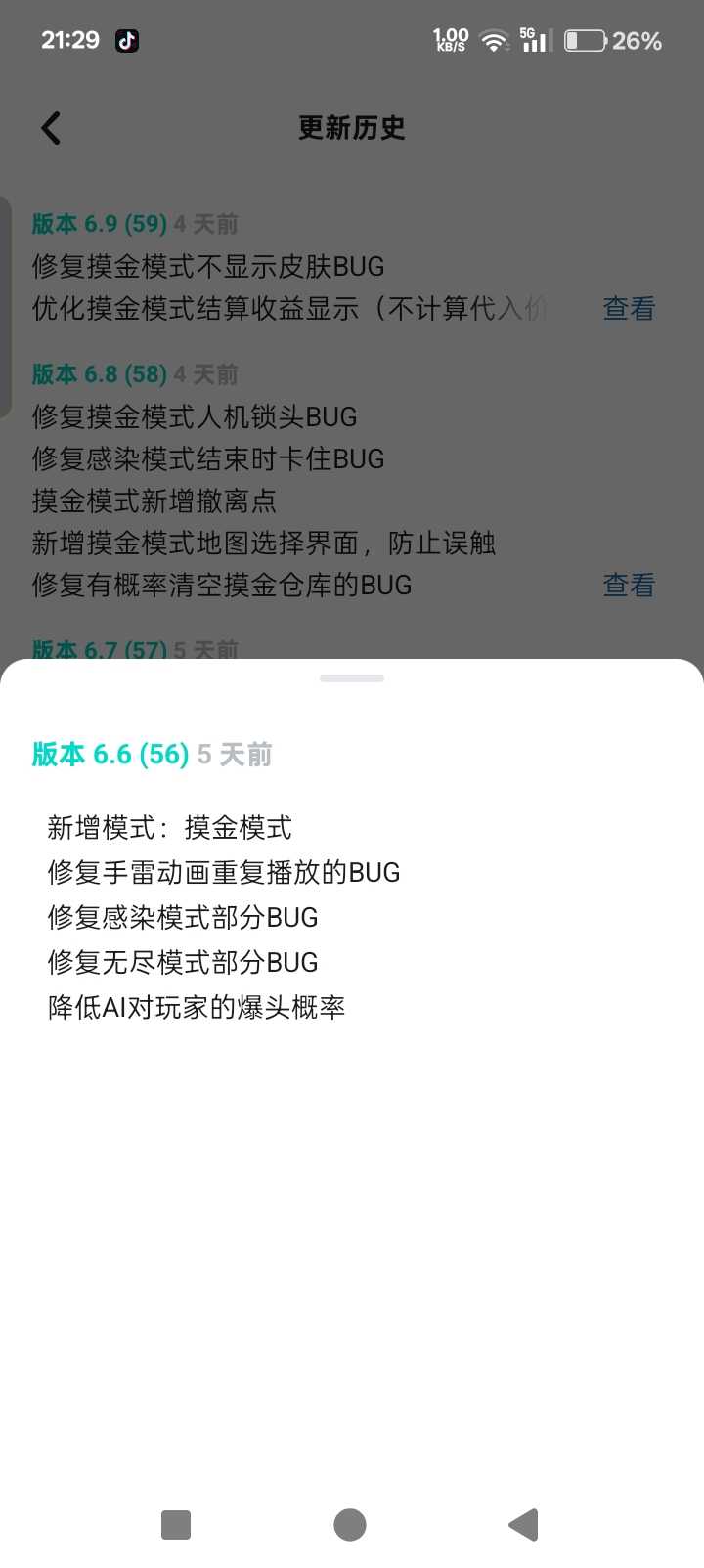The width and height of the screenshot is (704, 1568).
Task: Go back from the 更新历史 page
Action: pos(51,128)
